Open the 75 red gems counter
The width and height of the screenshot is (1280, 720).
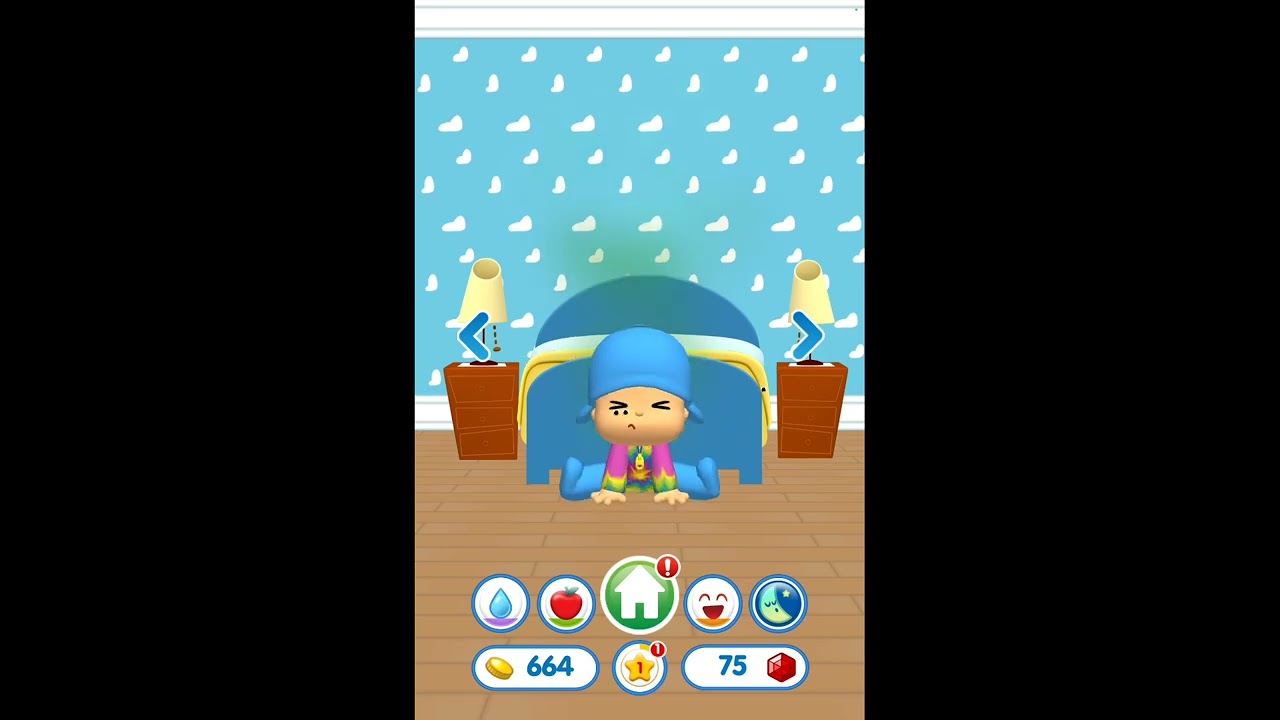(745, 667)
